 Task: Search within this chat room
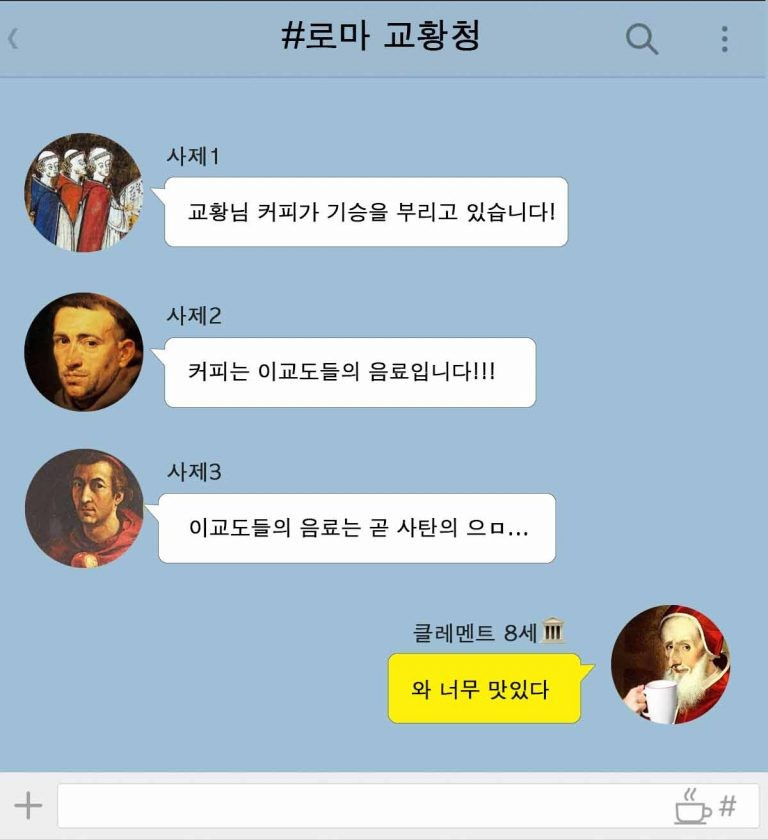pos(641,39)
